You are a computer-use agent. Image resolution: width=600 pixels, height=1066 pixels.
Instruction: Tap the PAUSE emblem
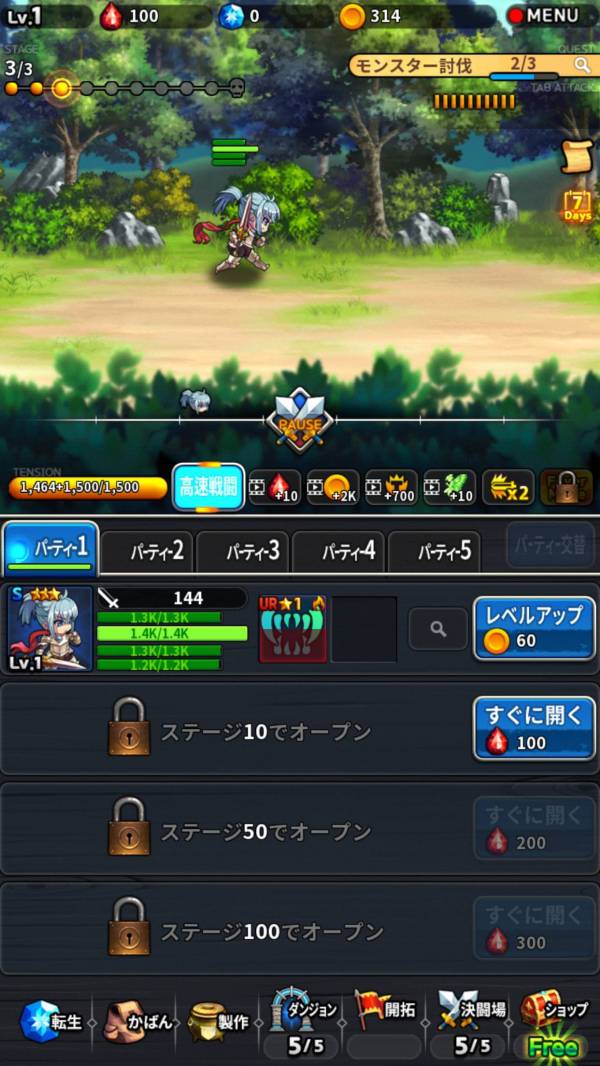[300, 422]
